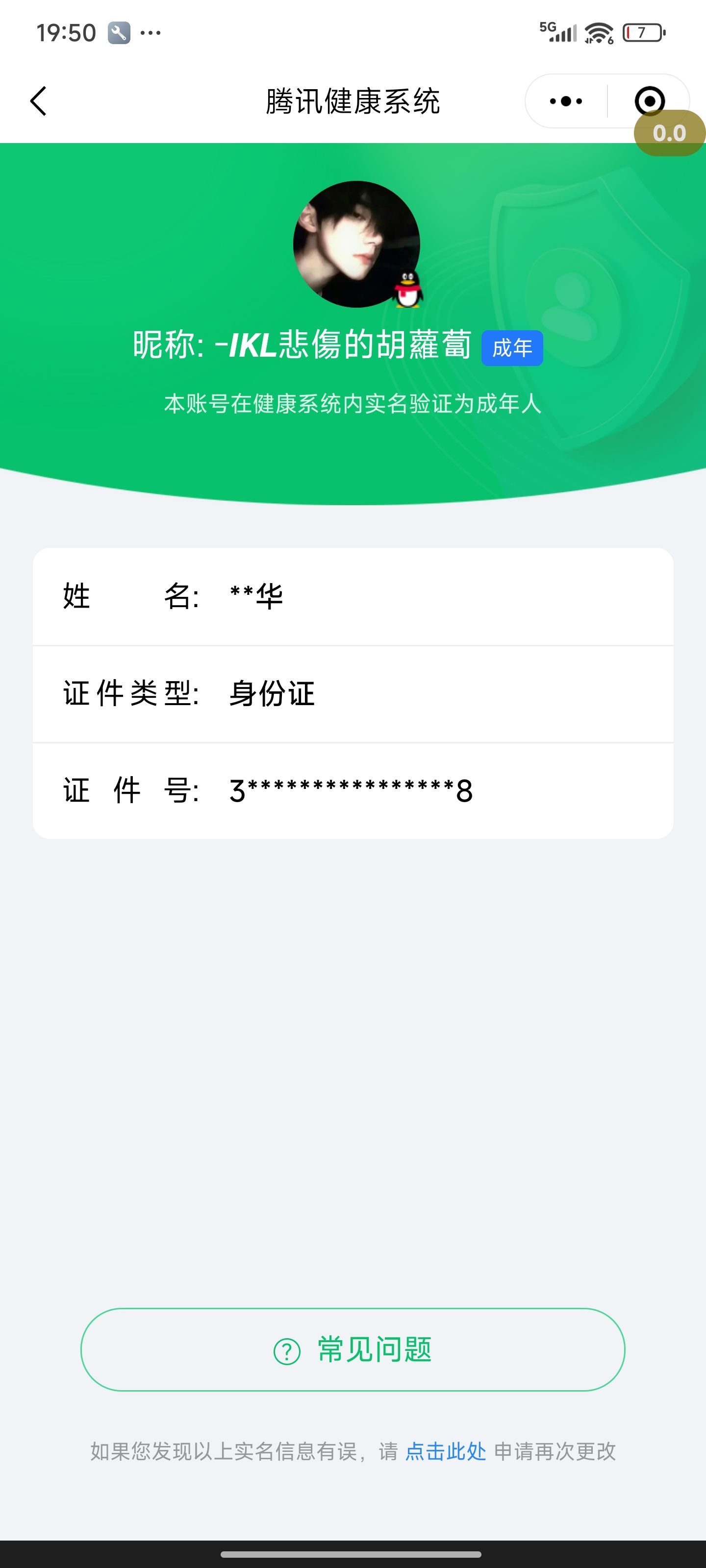This screenshot has height=1568, width=706.
Task: Open the 腾讯健康系统 title bar
Action: 353,101
